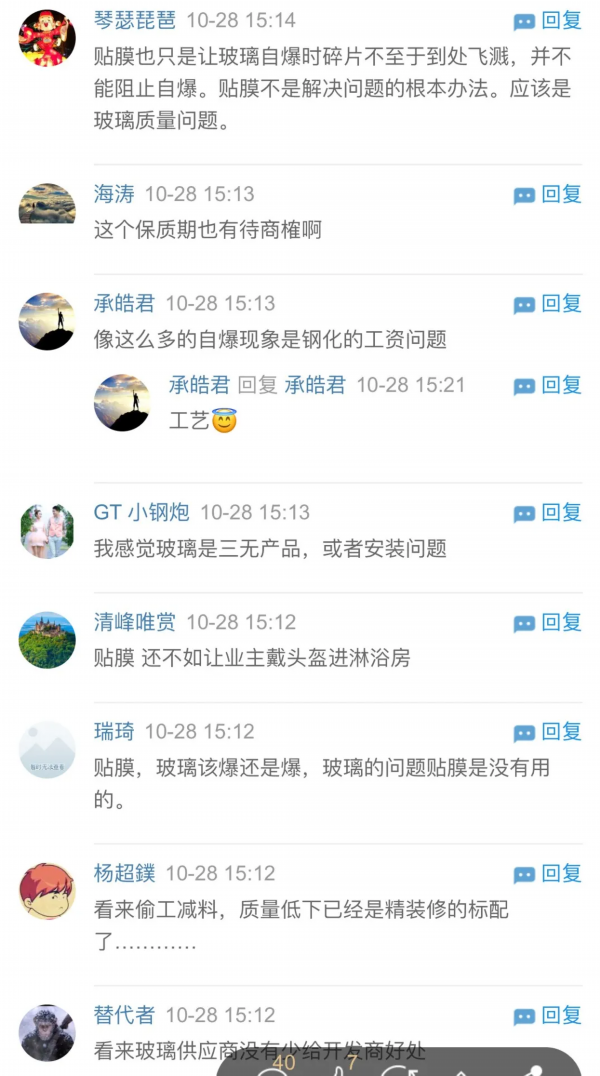The width and height of the screenshot is (600, 1076).
Task: Reply to 承皓君's 工艺 follow-up
Action: 547,386
